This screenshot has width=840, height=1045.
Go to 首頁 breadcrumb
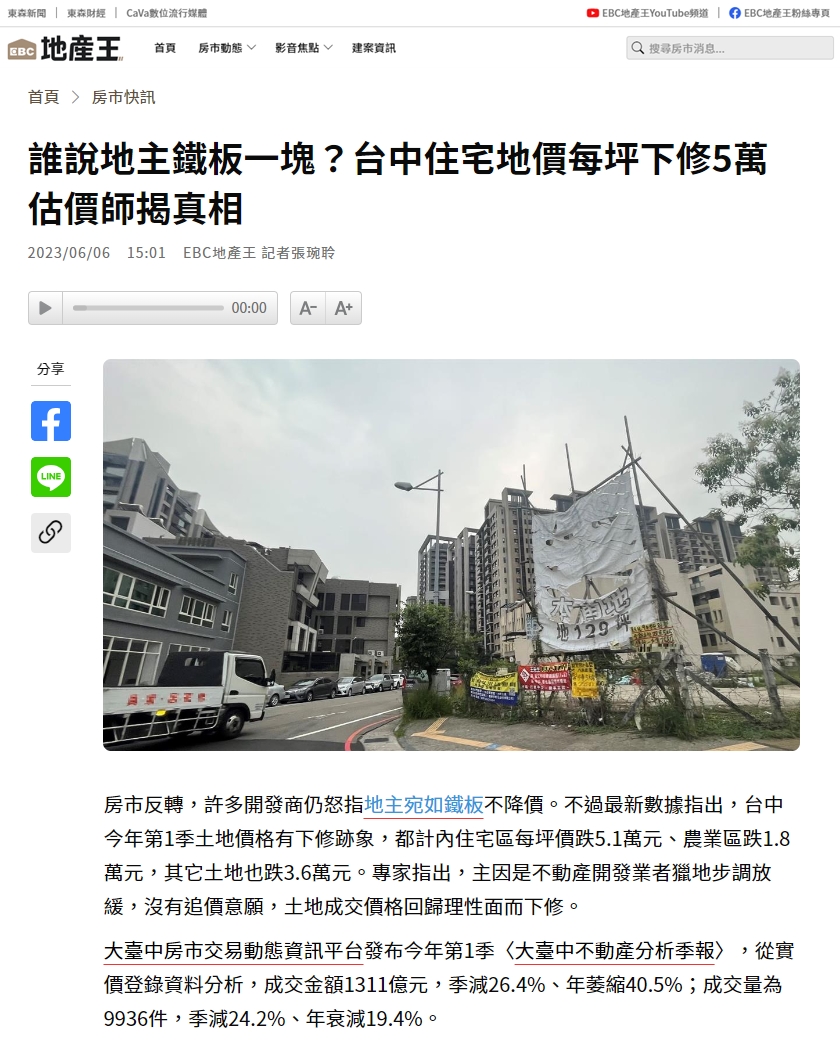pos(43,97)
